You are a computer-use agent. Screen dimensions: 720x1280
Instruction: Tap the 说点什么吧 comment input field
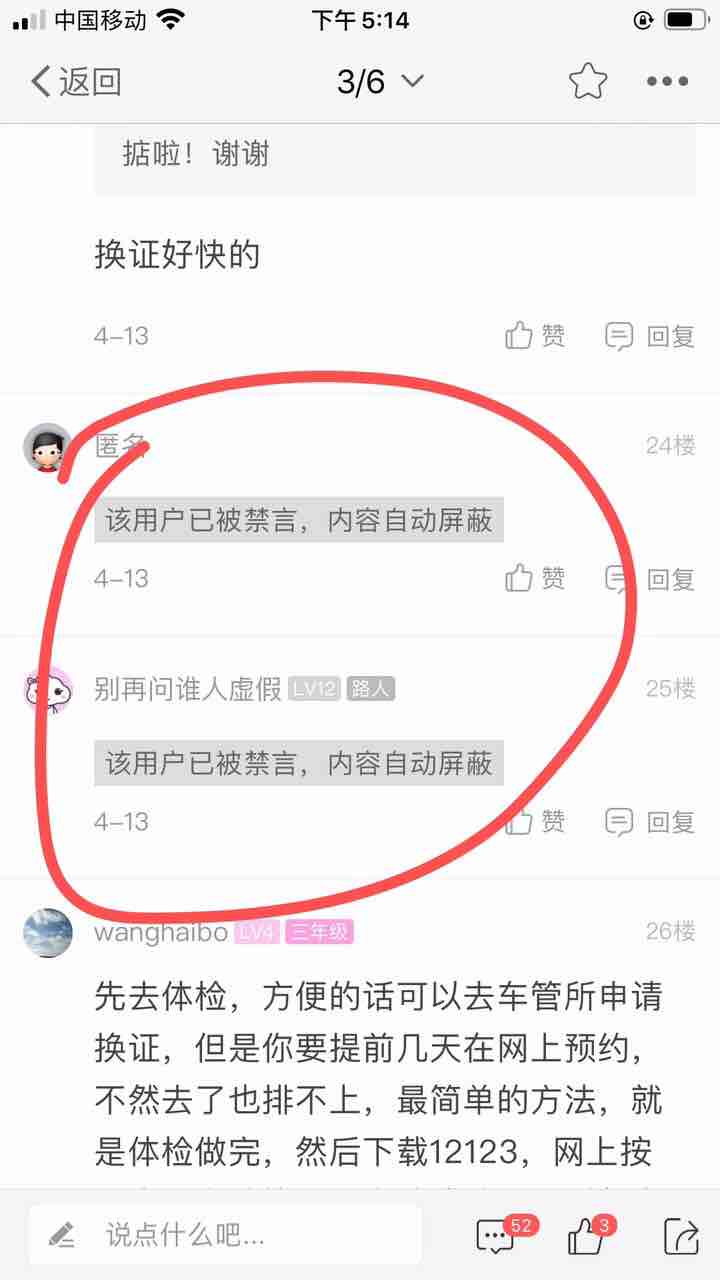pos(225,1235)
